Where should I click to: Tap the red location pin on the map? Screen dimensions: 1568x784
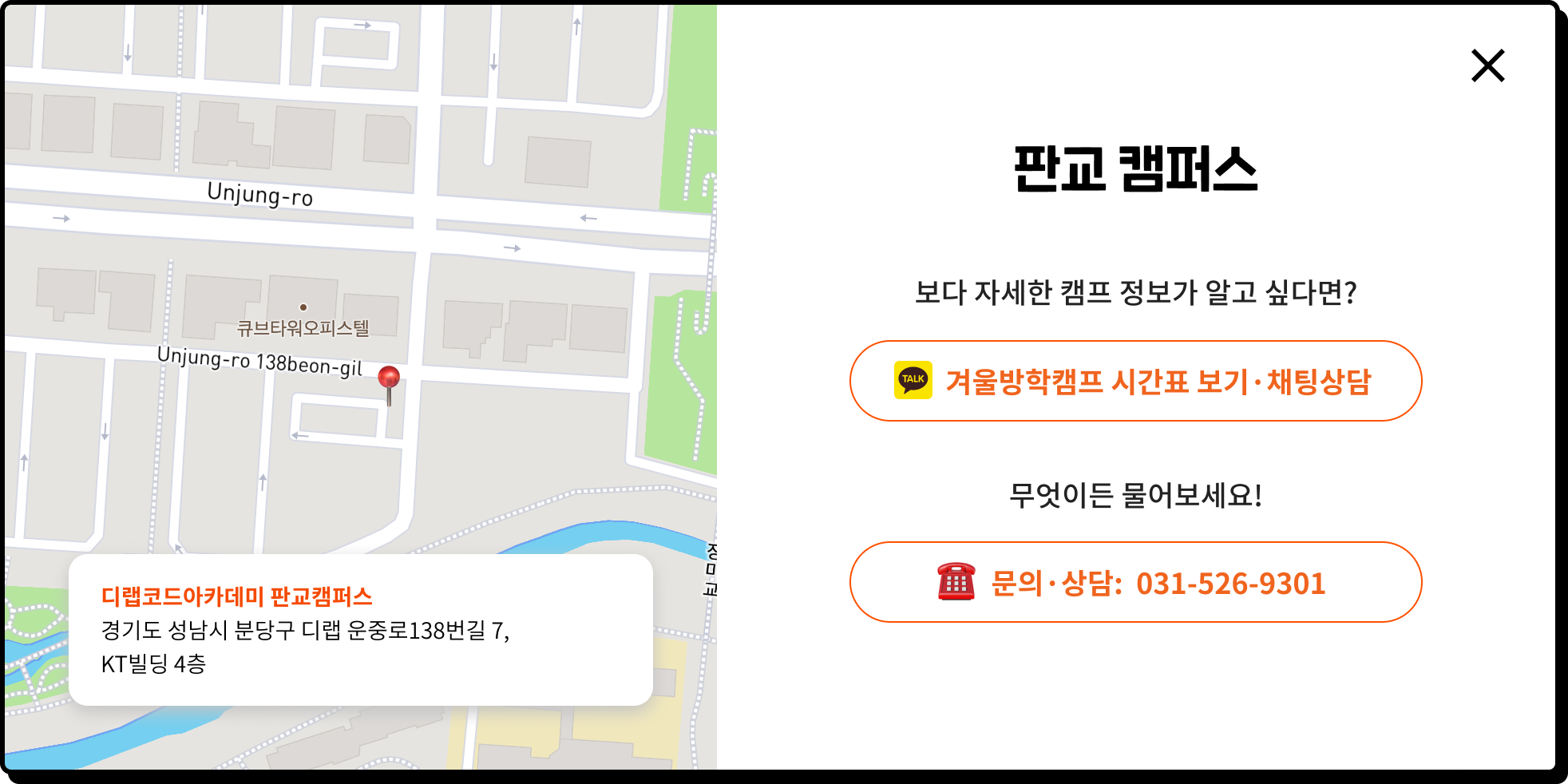point(389,380)
